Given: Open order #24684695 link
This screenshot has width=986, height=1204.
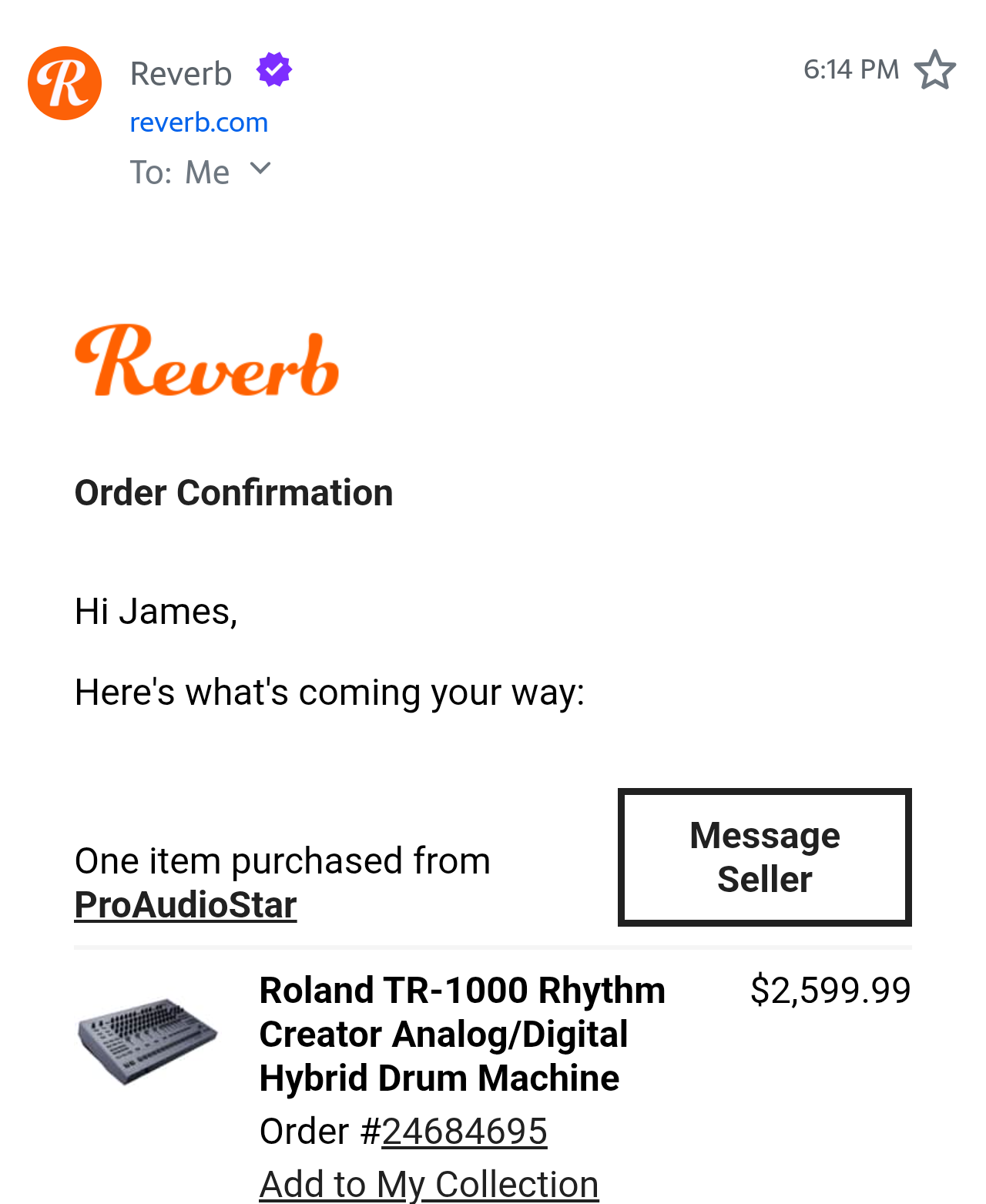Looking at the screenshot, I should pos(464,1132).
